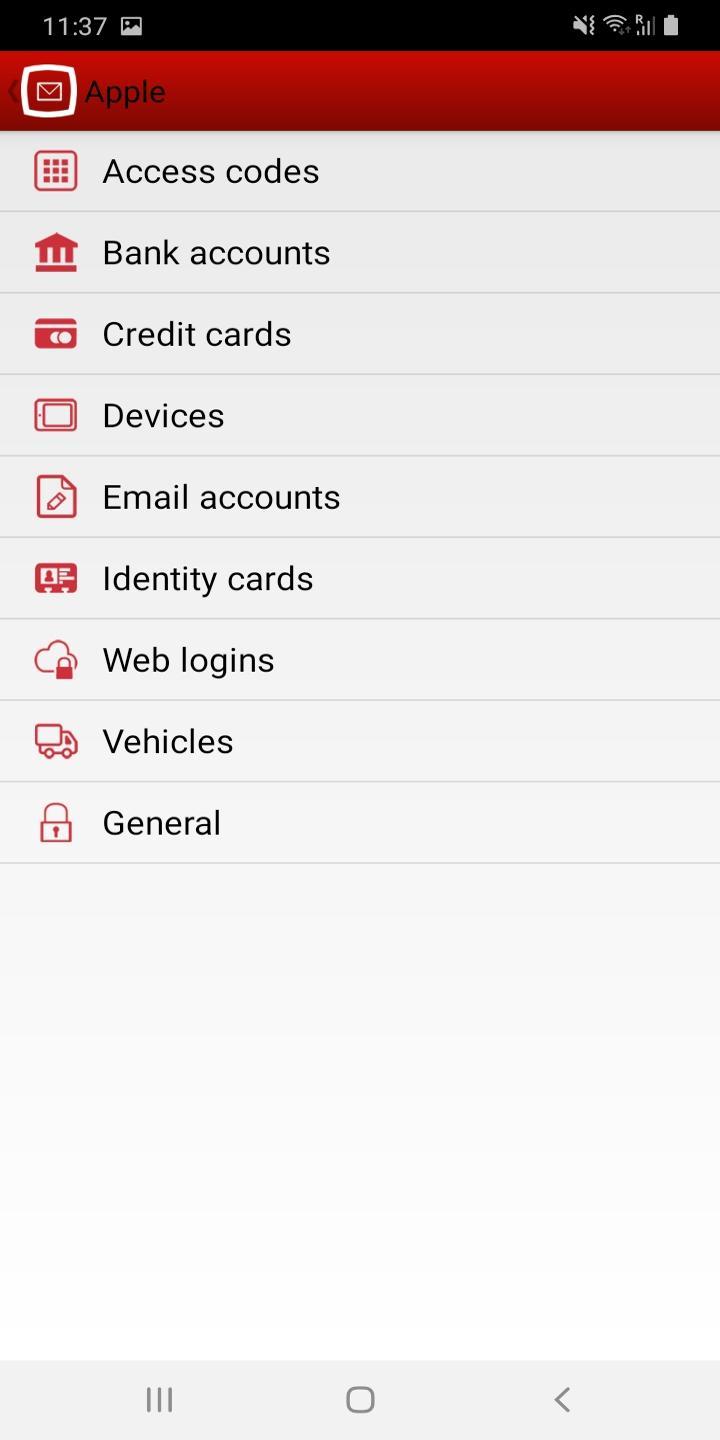Screen dimensions: 720x1440
Task: Tap the General padlock icon
Action: point(56,822)
